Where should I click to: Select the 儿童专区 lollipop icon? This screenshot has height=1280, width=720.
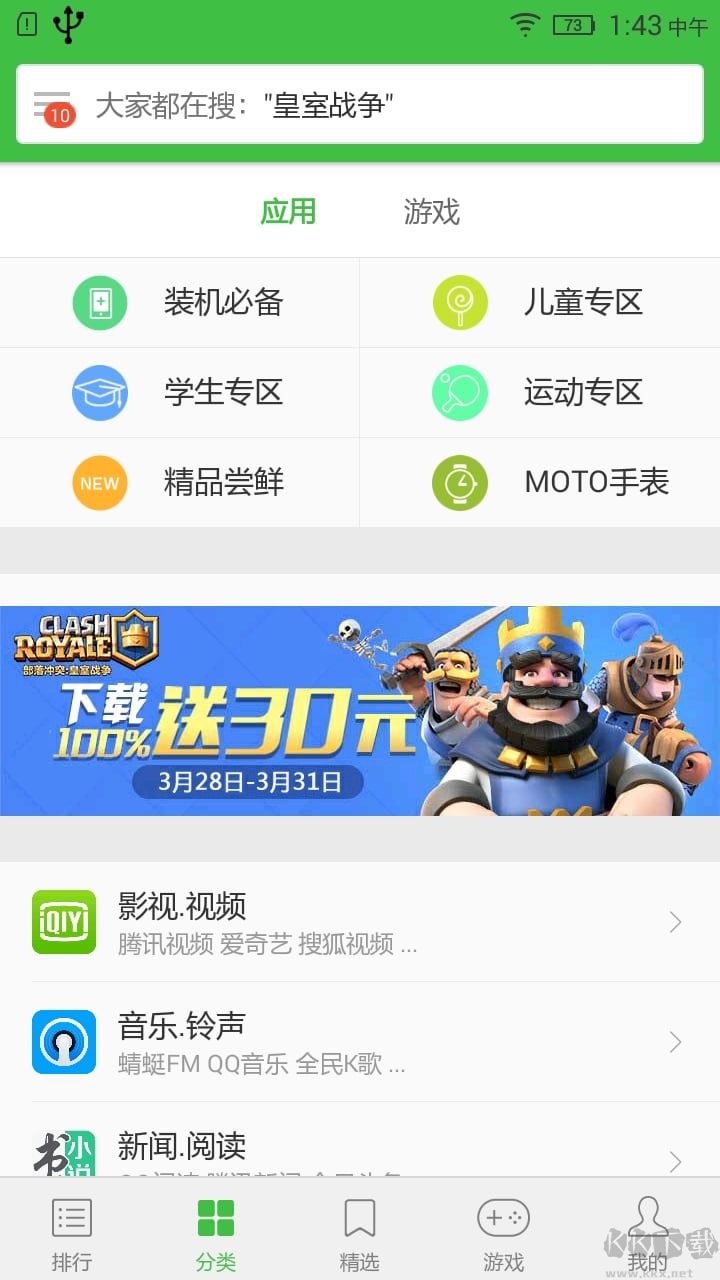(x=459, y=301)
